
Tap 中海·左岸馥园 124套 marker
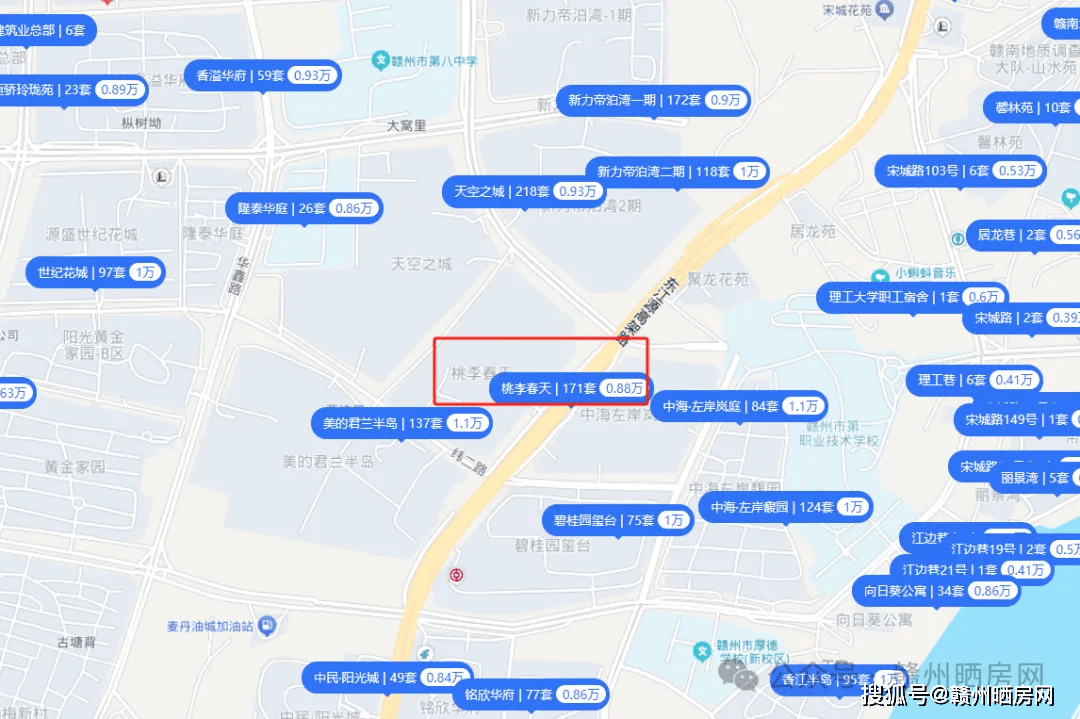pyautogui.click(x=785, y=507)
